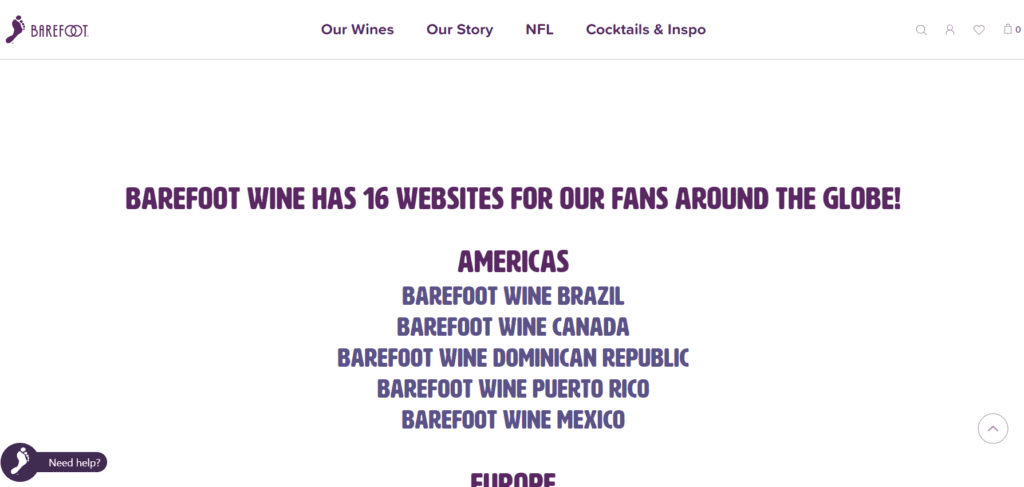This screenshot has width=1024, height=487.
Task: Tap the search magnifier icon
Action: tap(921, 30)
